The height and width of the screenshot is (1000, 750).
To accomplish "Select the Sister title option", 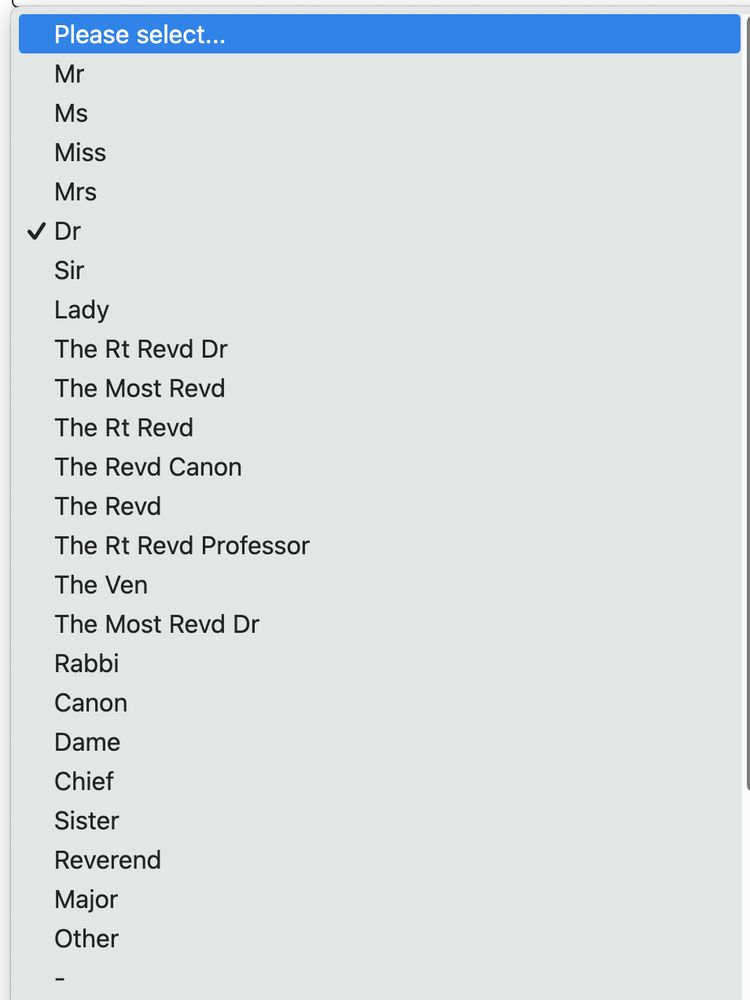I will click(86, 820).
